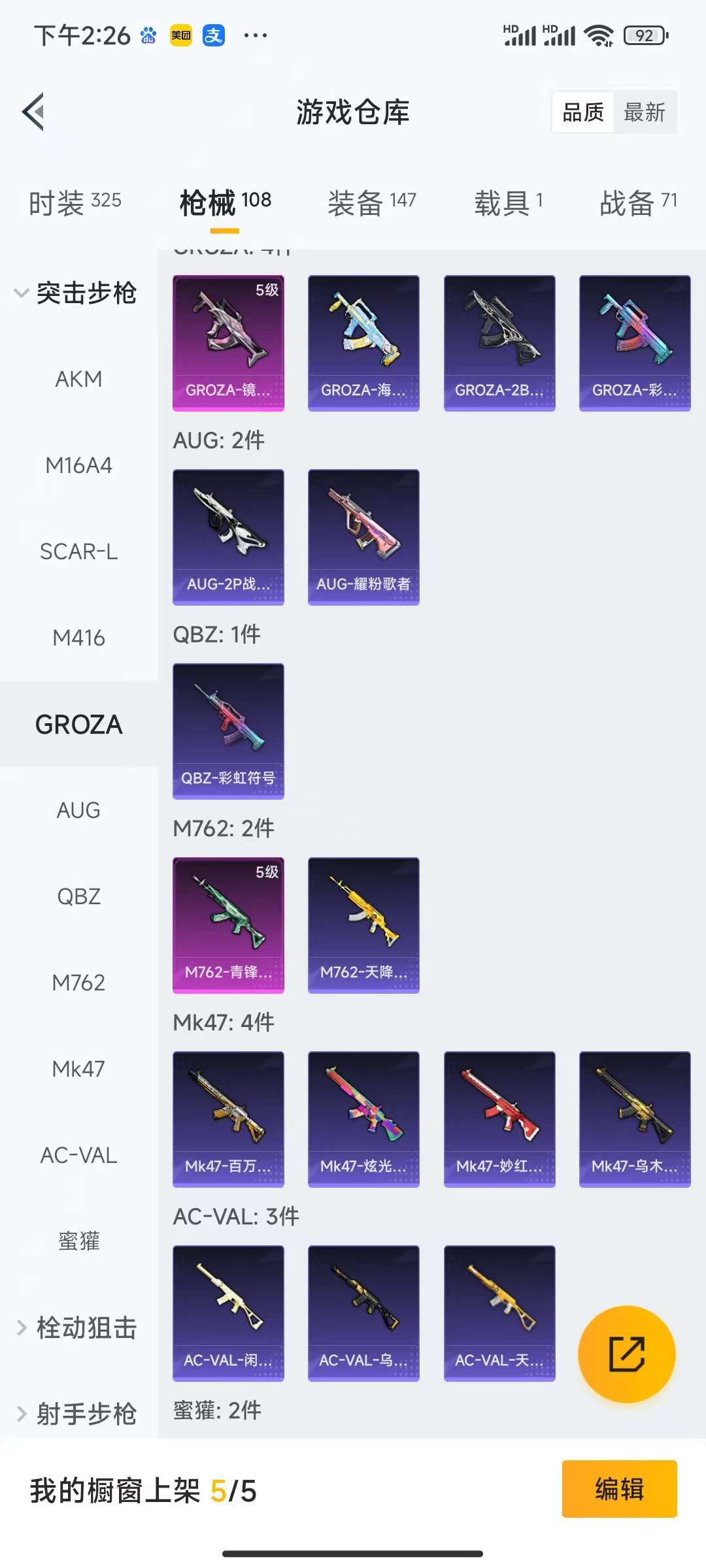Jump to M416 weapons
Image resolution: width=706 pixels, height=1568 pixels.
[x=78, y=638]
